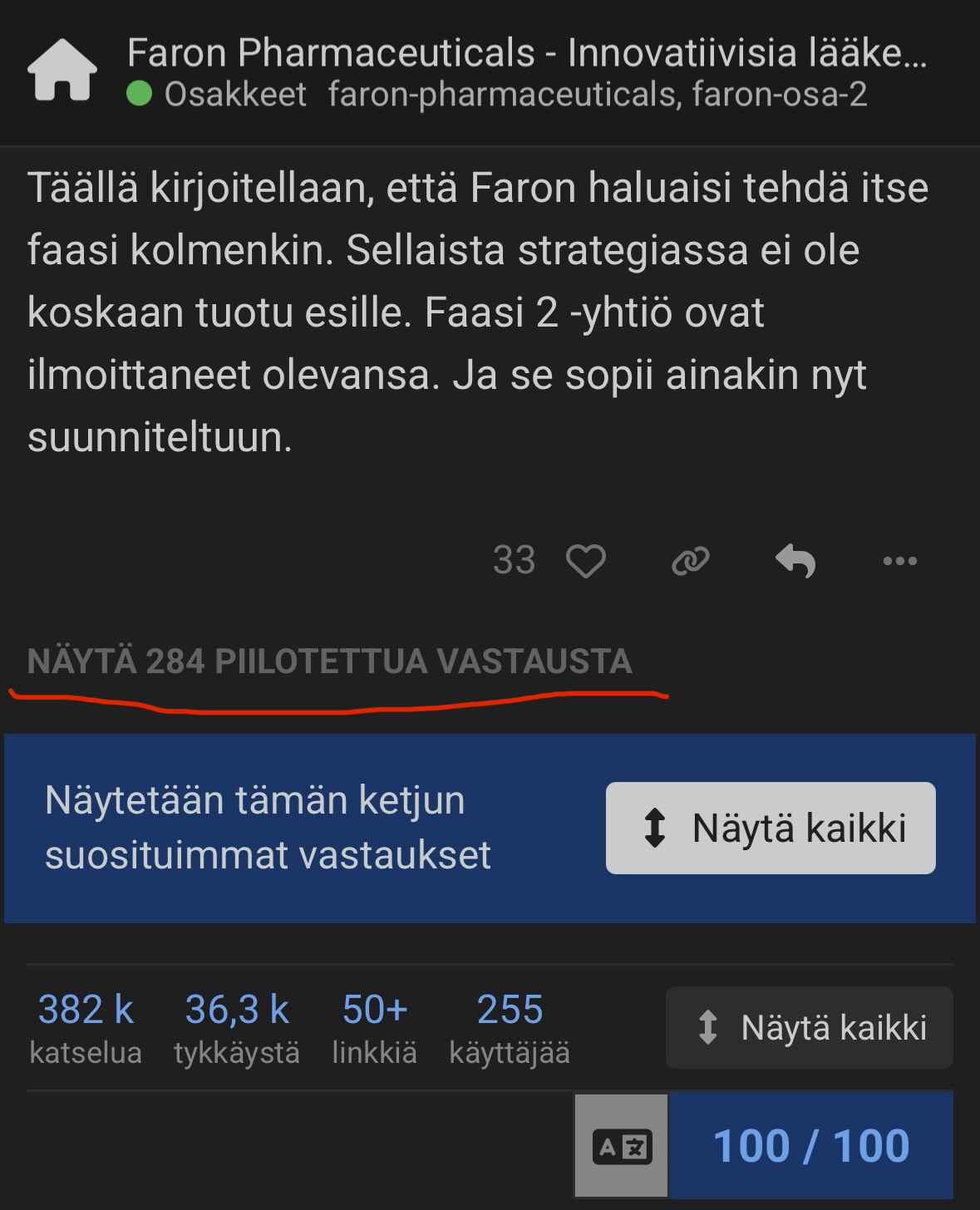Show the 284 hidden replies
Image resolution: width=980 pixels, height=1210 pixels.
(329, 662)
